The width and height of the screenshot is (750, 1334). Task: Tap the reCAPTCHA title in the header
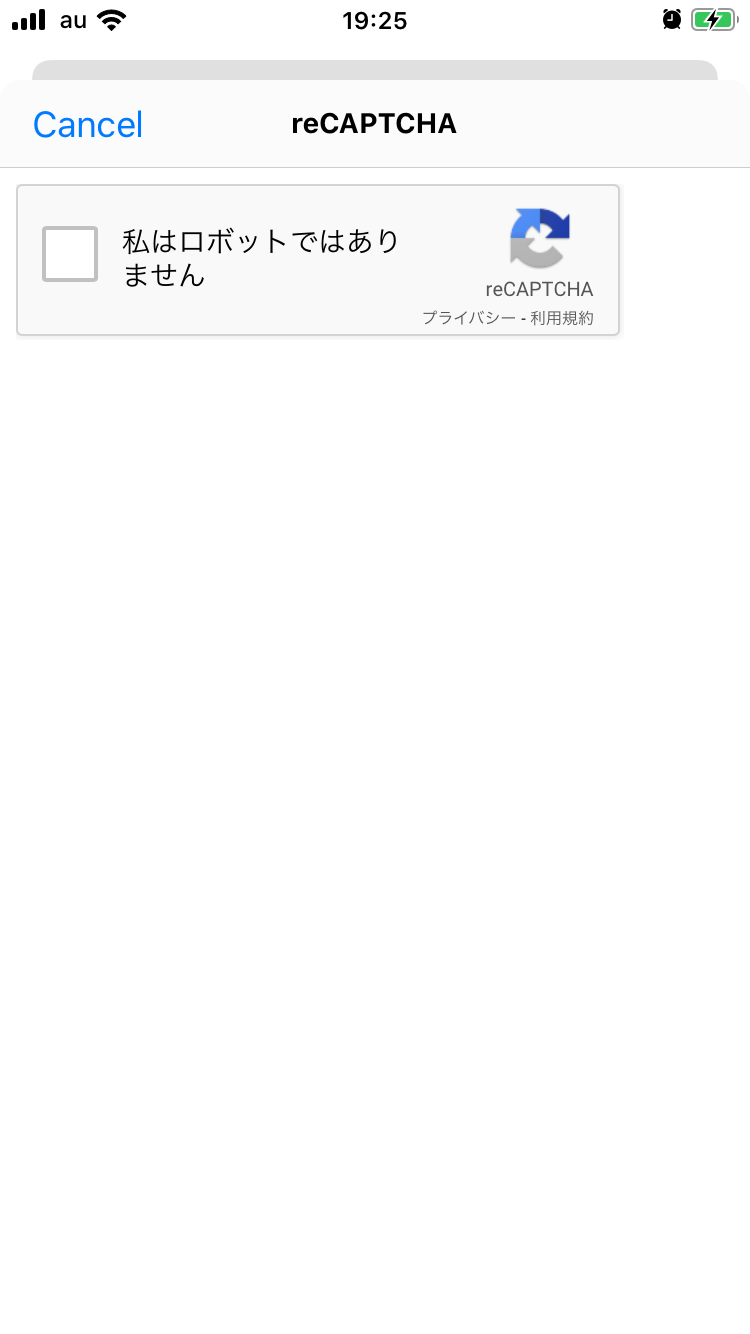tap(374, 123)
